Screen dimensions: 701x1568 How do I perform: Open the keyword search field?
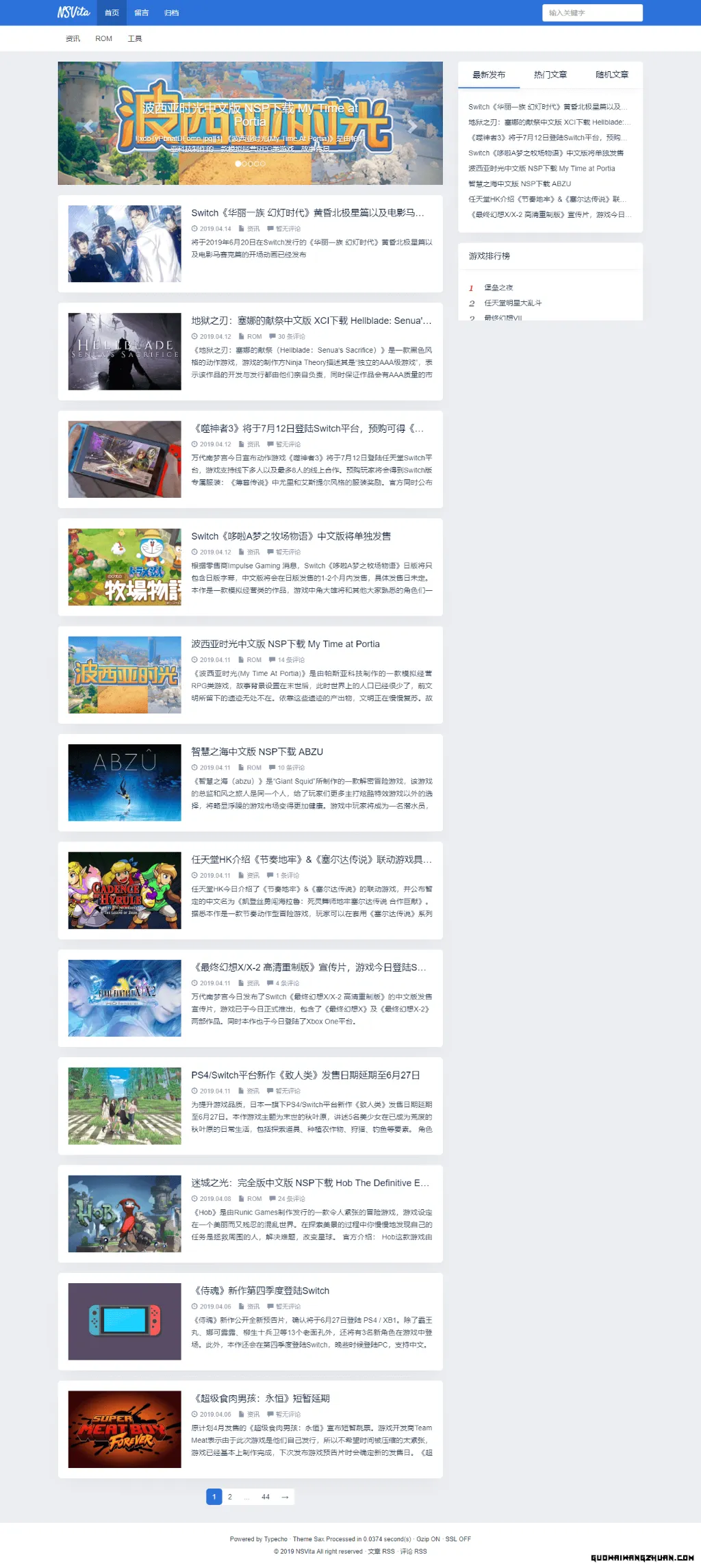(x=592, y=12)
